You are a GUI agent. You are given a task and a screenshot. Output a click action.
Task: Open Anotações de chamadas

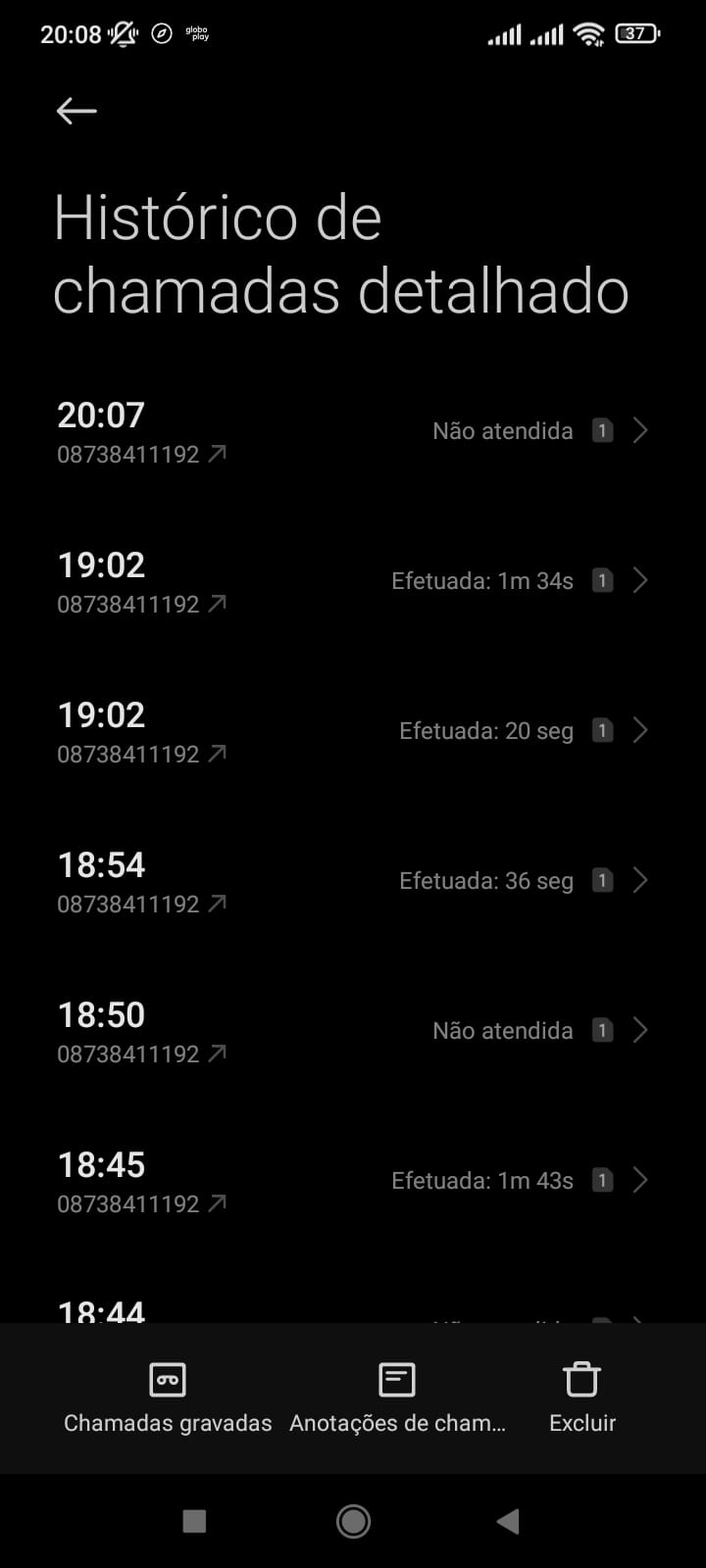pos(397,1398)
